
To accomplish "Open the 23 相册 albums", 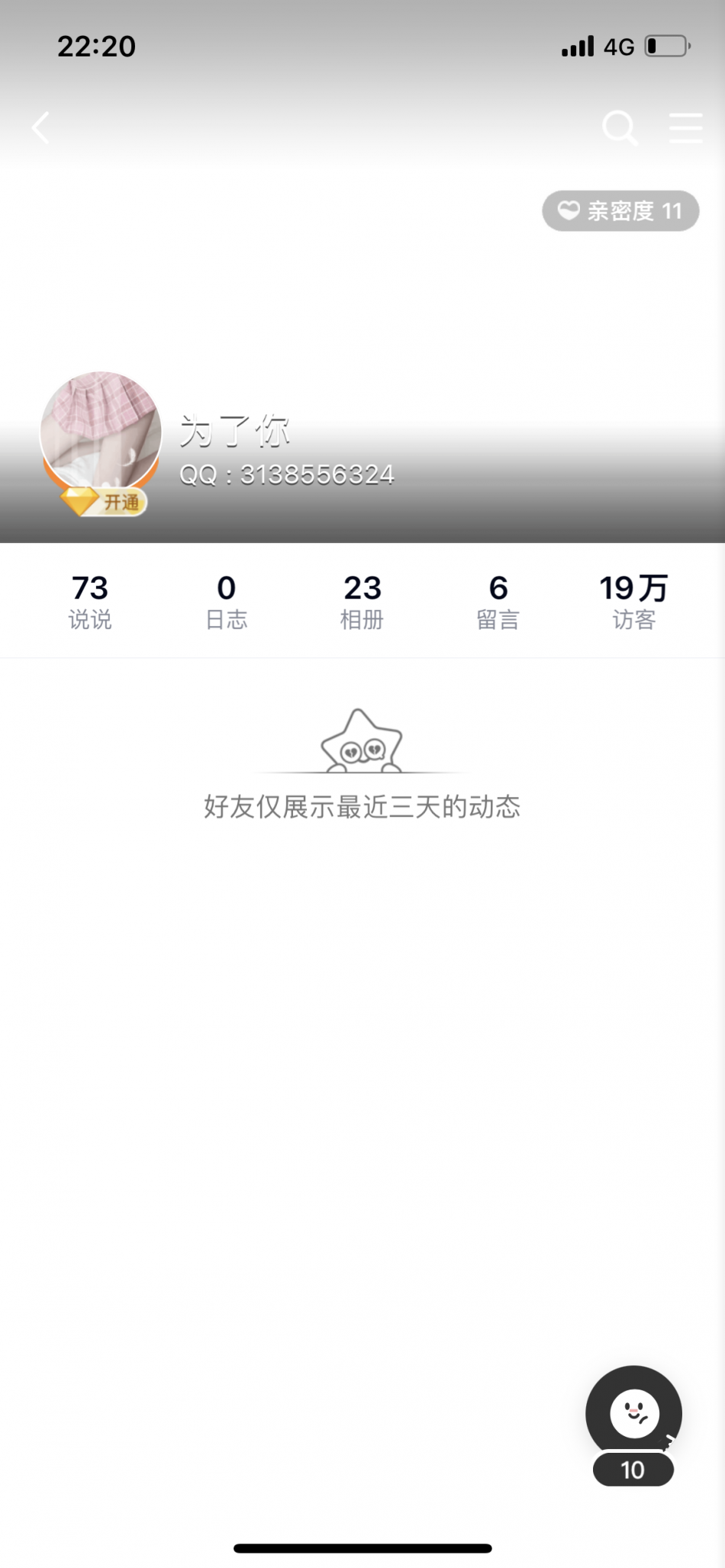I will [362, 601].
